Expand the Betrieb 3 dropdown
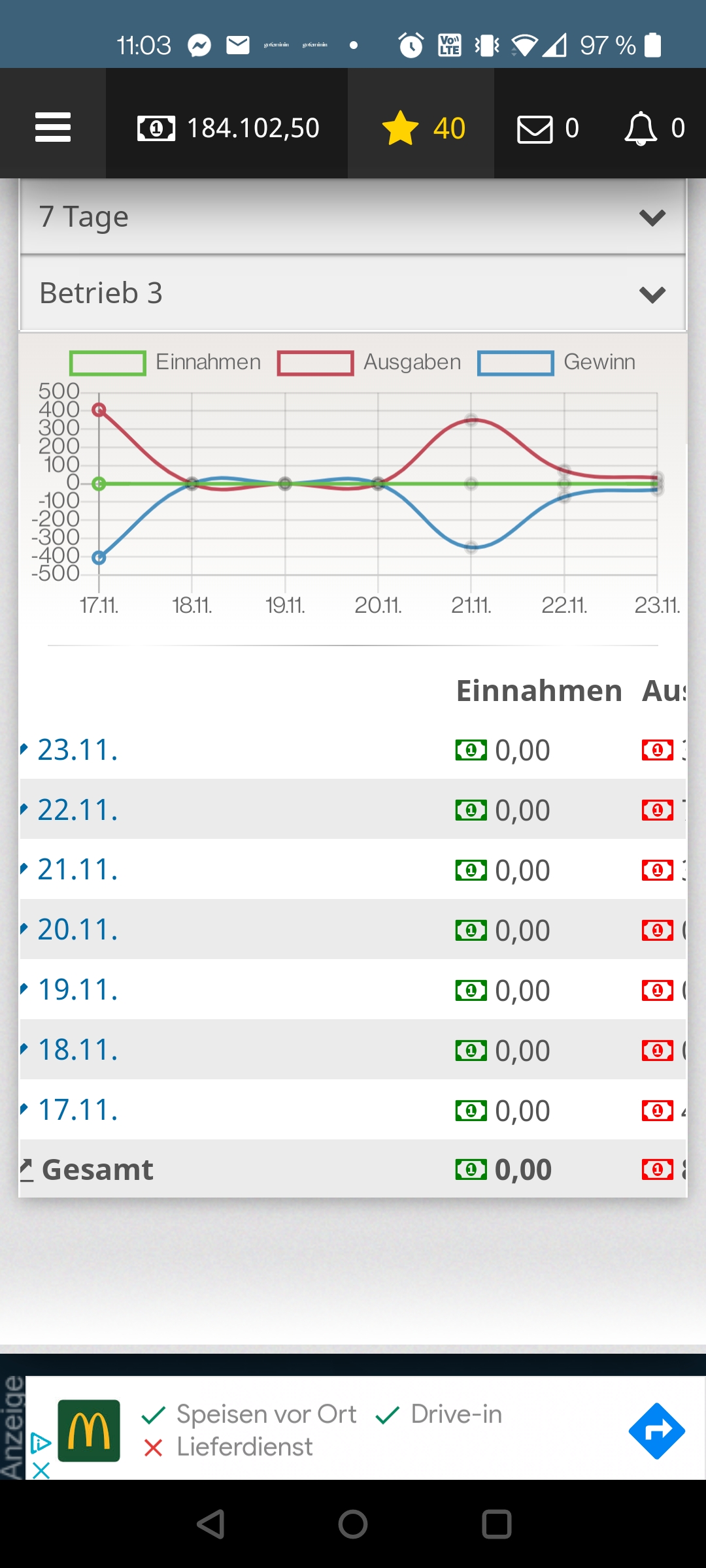 click(x=353, y=293)
